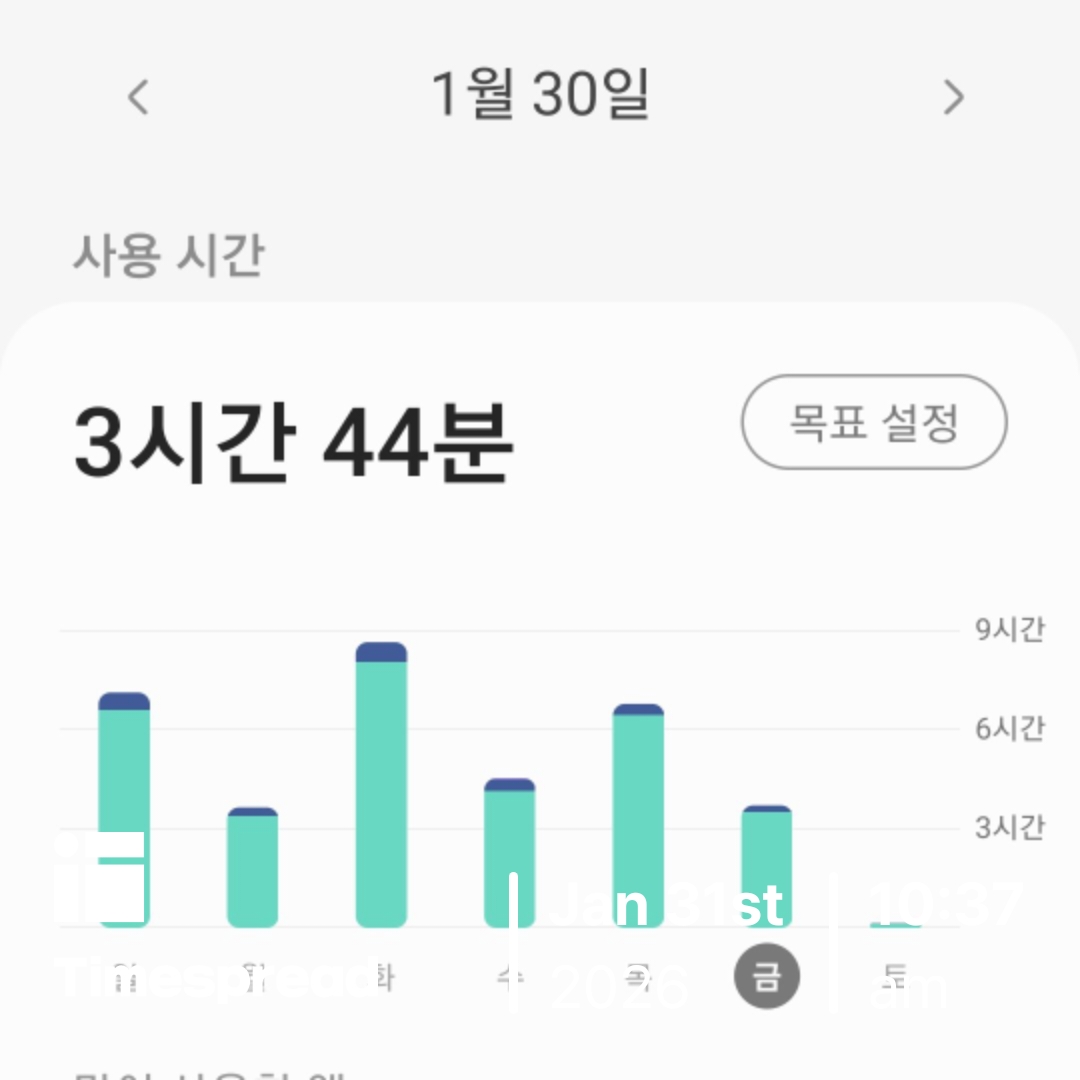
Task: Select the Thursday bar before 금
Action: click(638, 815)
